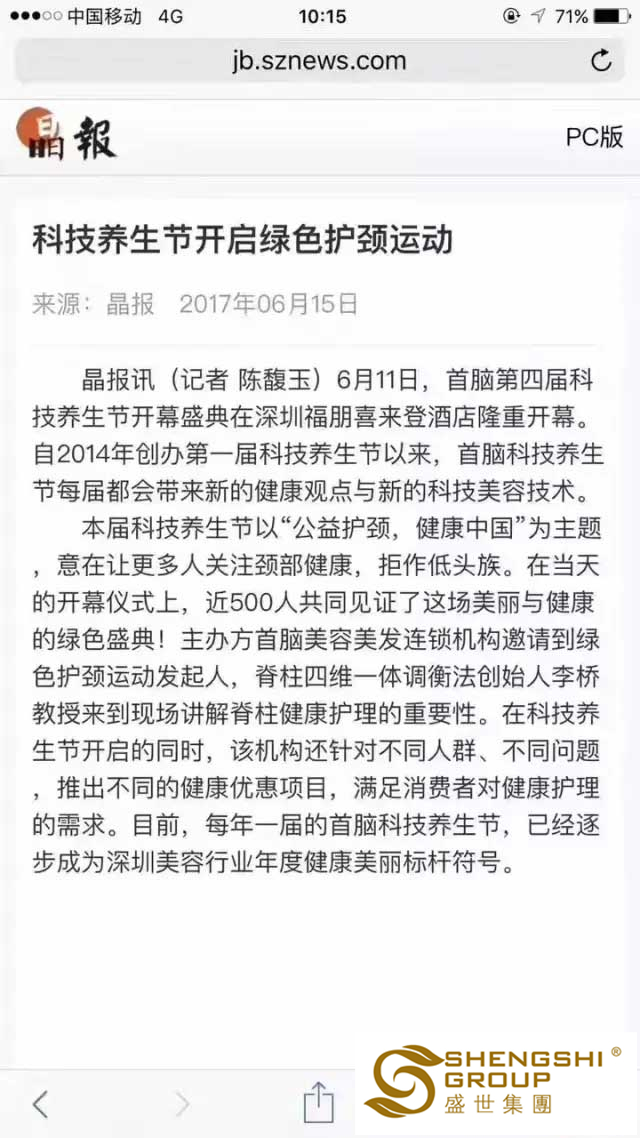Switch to the PC版 desktop version
This screenshot has width=640, height=1138.
(x=594, y=137)
